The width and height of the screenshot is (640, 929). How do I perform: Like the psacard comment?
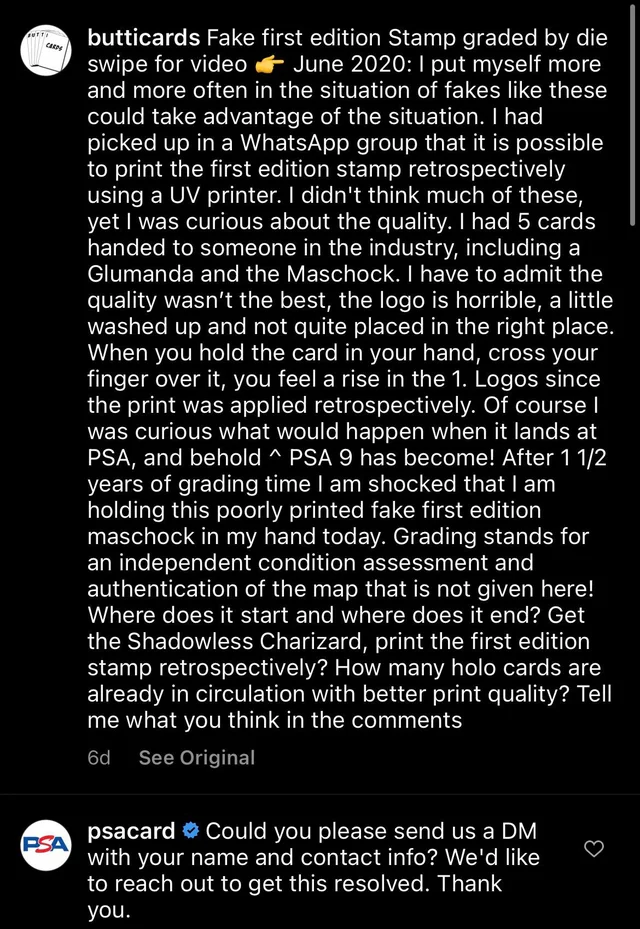594,849
